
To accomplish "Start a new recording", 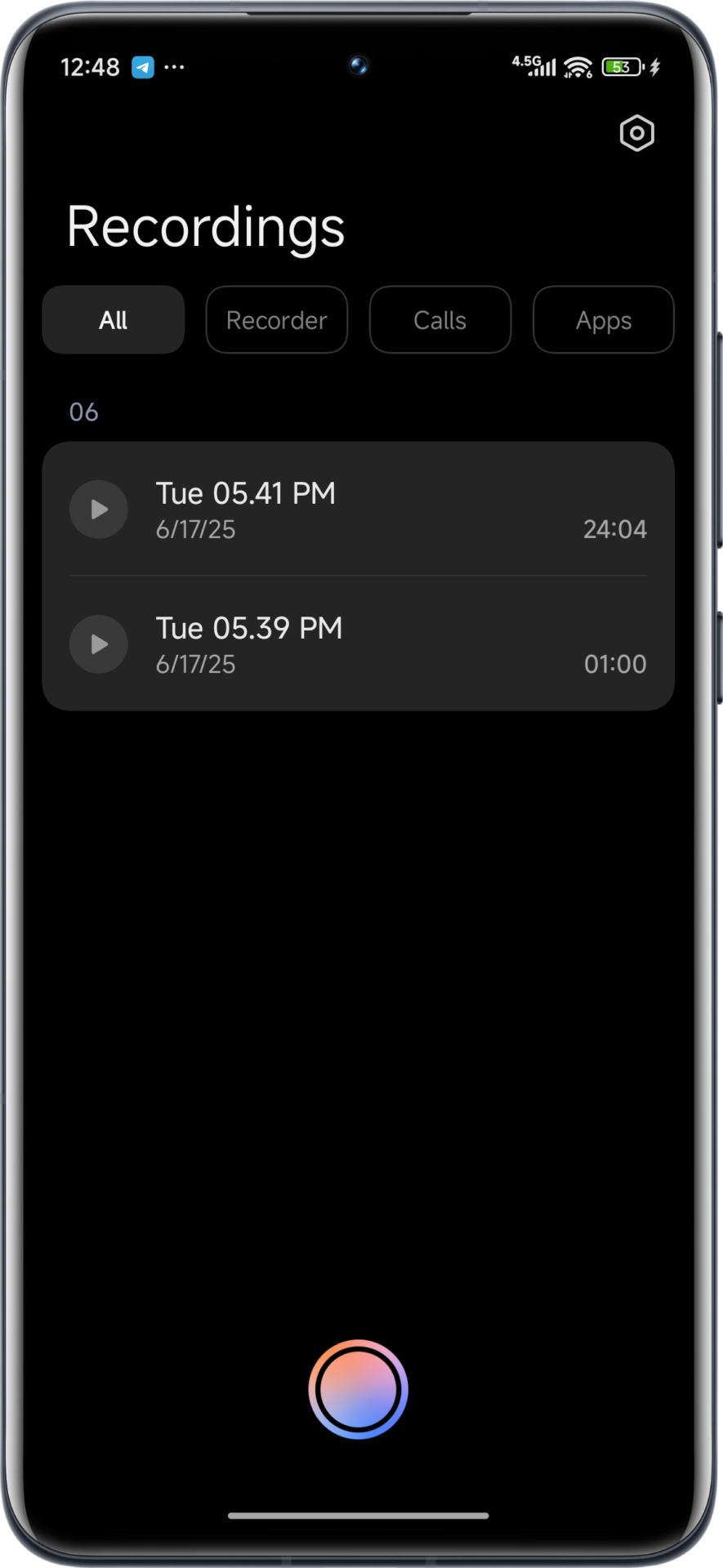I will (358, 1389).
